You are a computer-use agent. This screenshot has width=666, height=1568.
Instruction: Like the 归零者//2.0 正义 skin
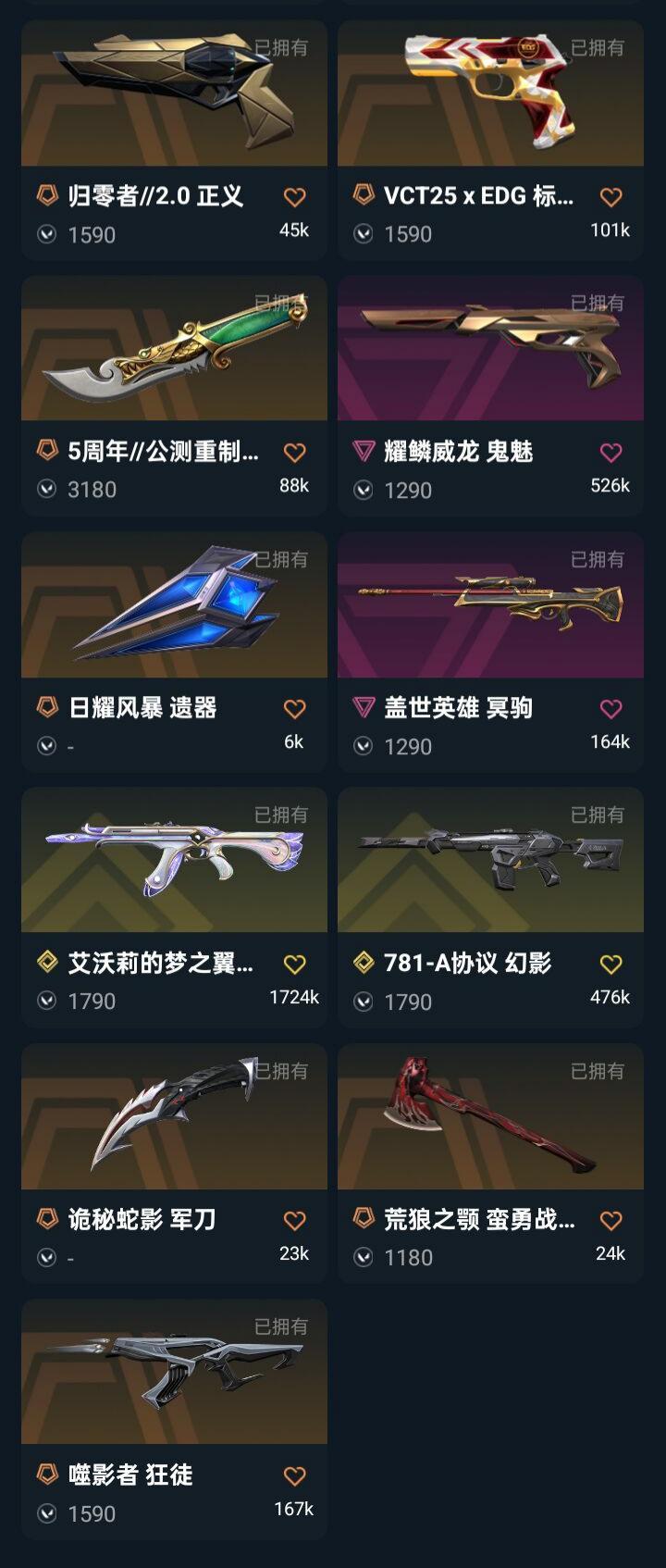(x=294, y=197)
